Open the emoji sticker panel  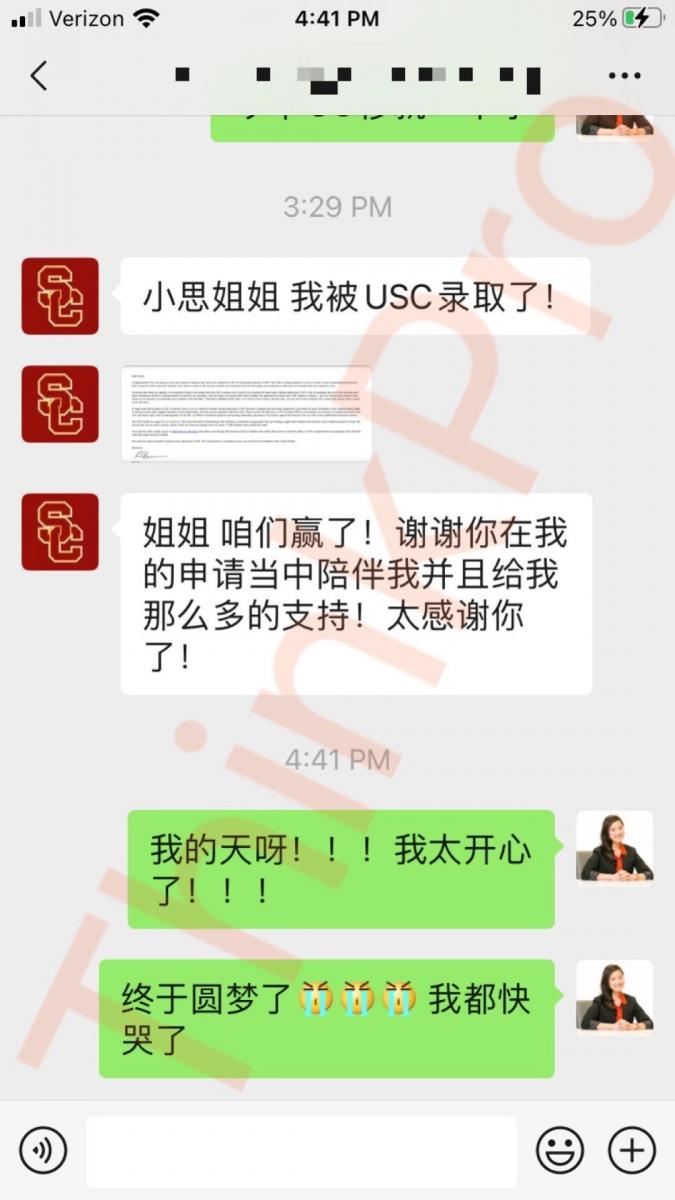560,1151
